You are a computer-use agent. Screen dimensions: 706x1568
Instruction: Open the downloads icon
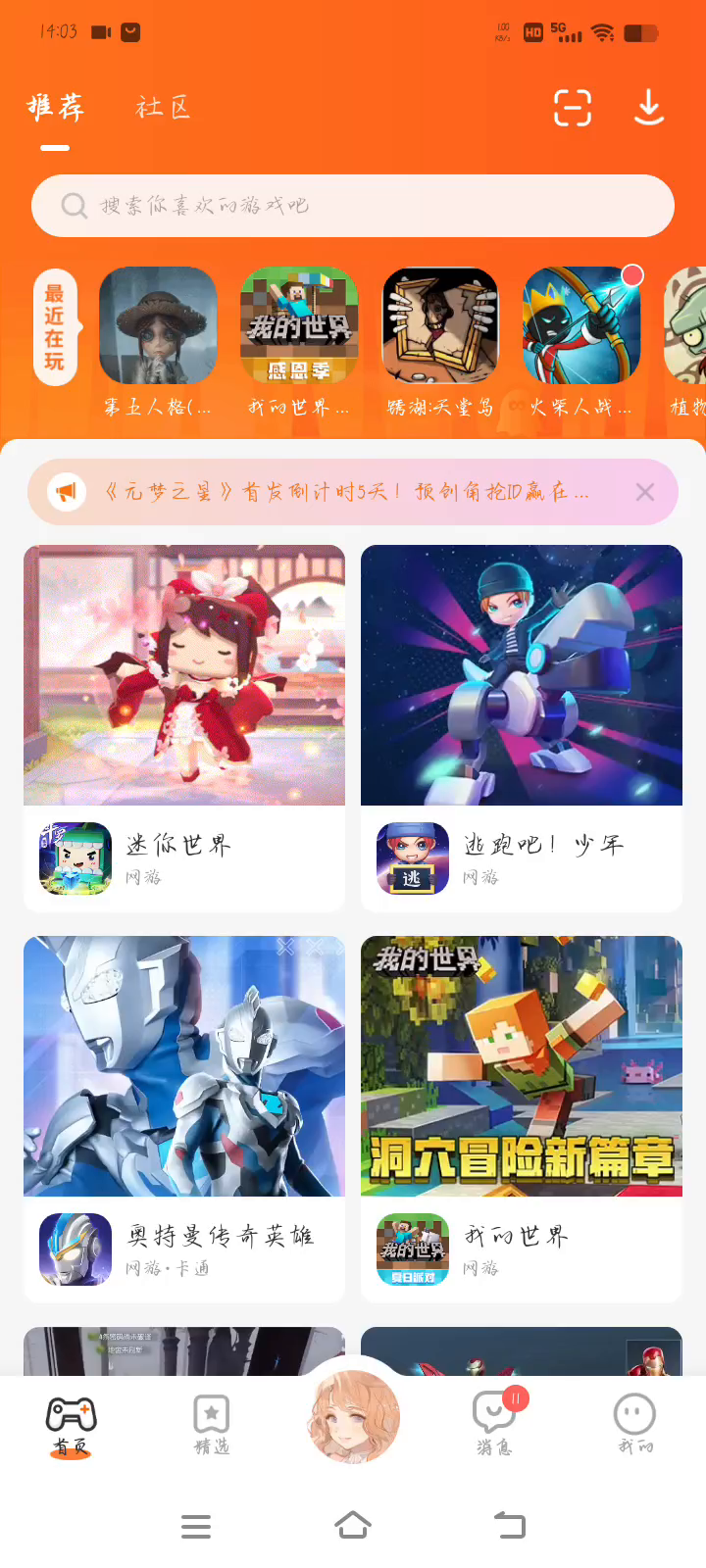coord(649,108)
